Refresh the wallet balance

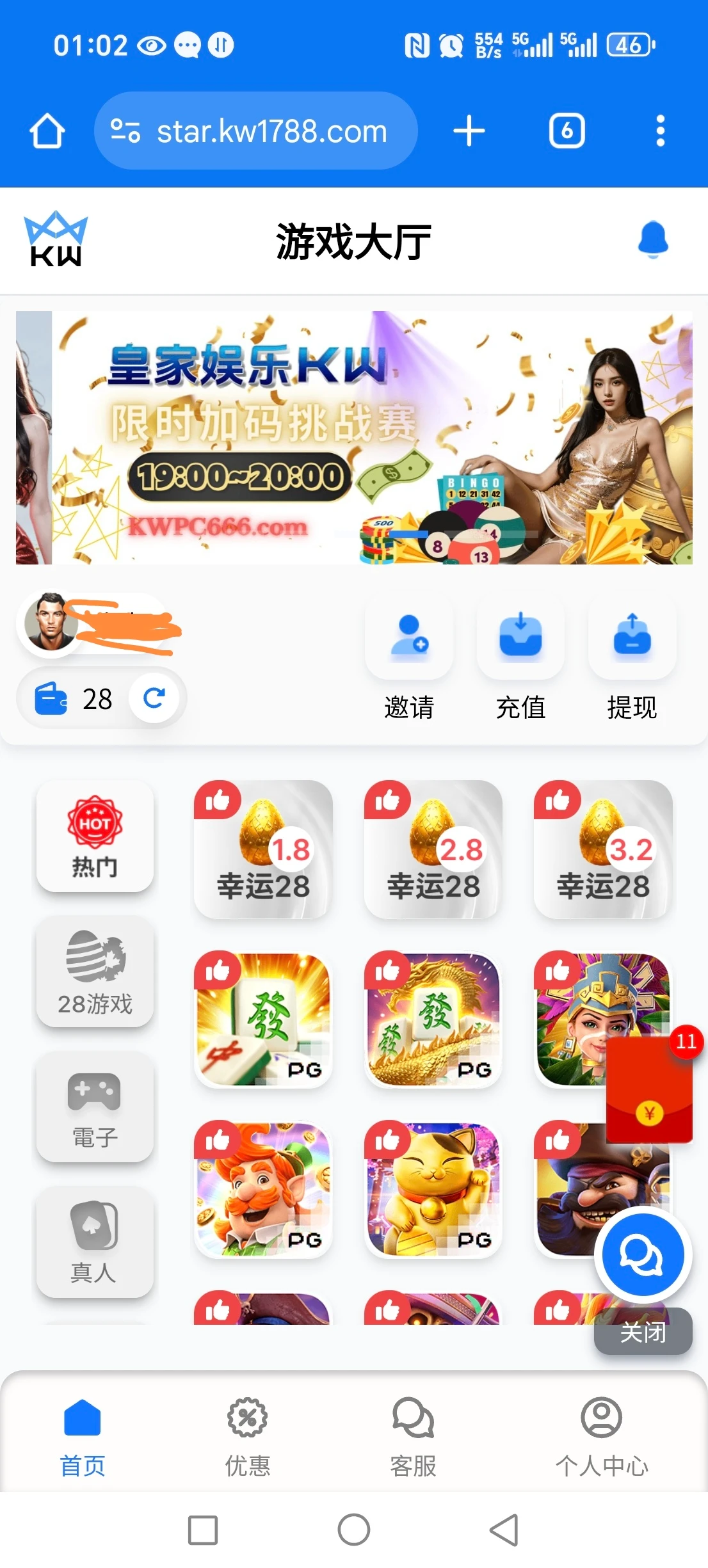154,698
